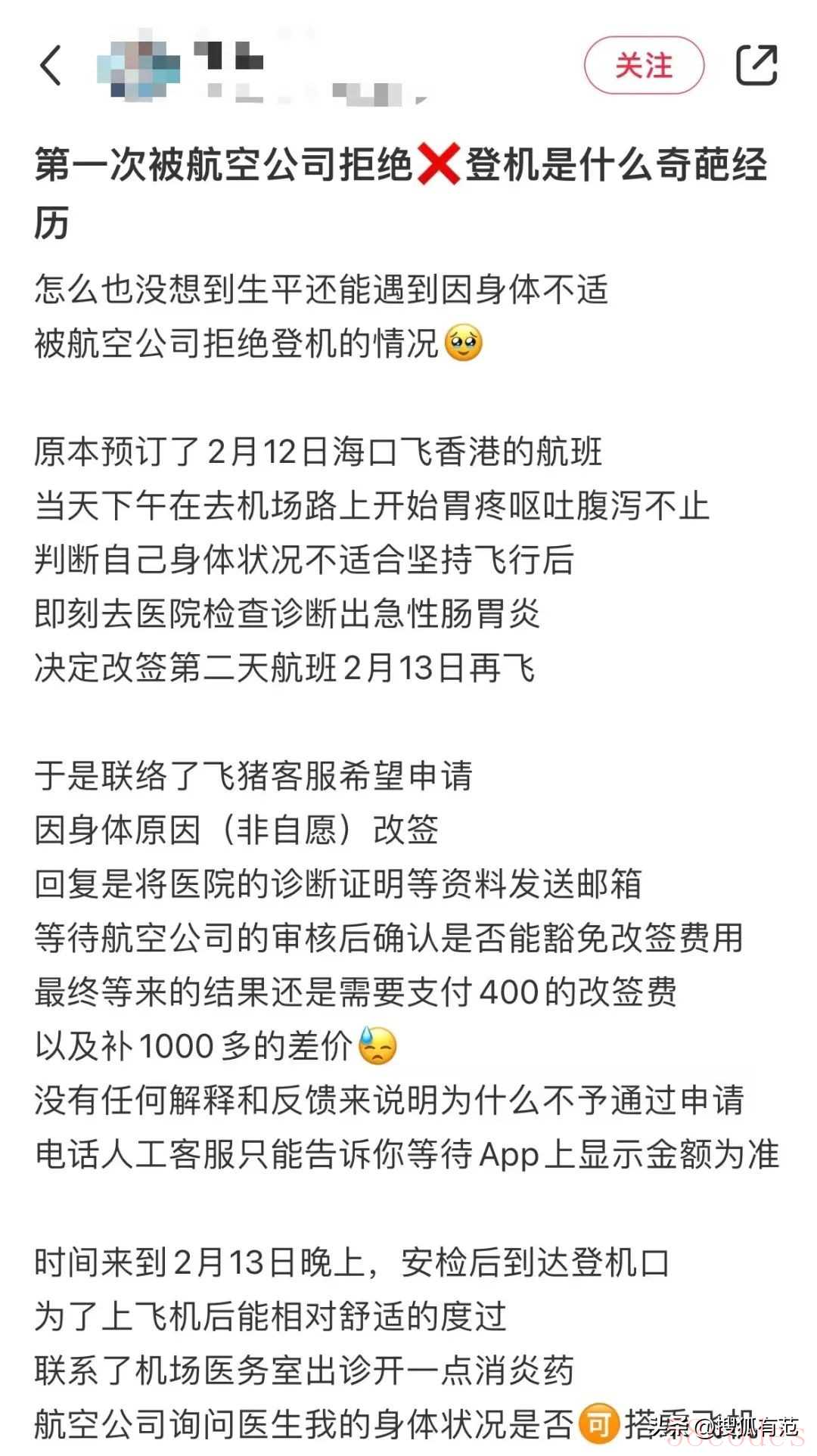Share this post via the share icon
817x1456 pixels.
pos(756,65)
